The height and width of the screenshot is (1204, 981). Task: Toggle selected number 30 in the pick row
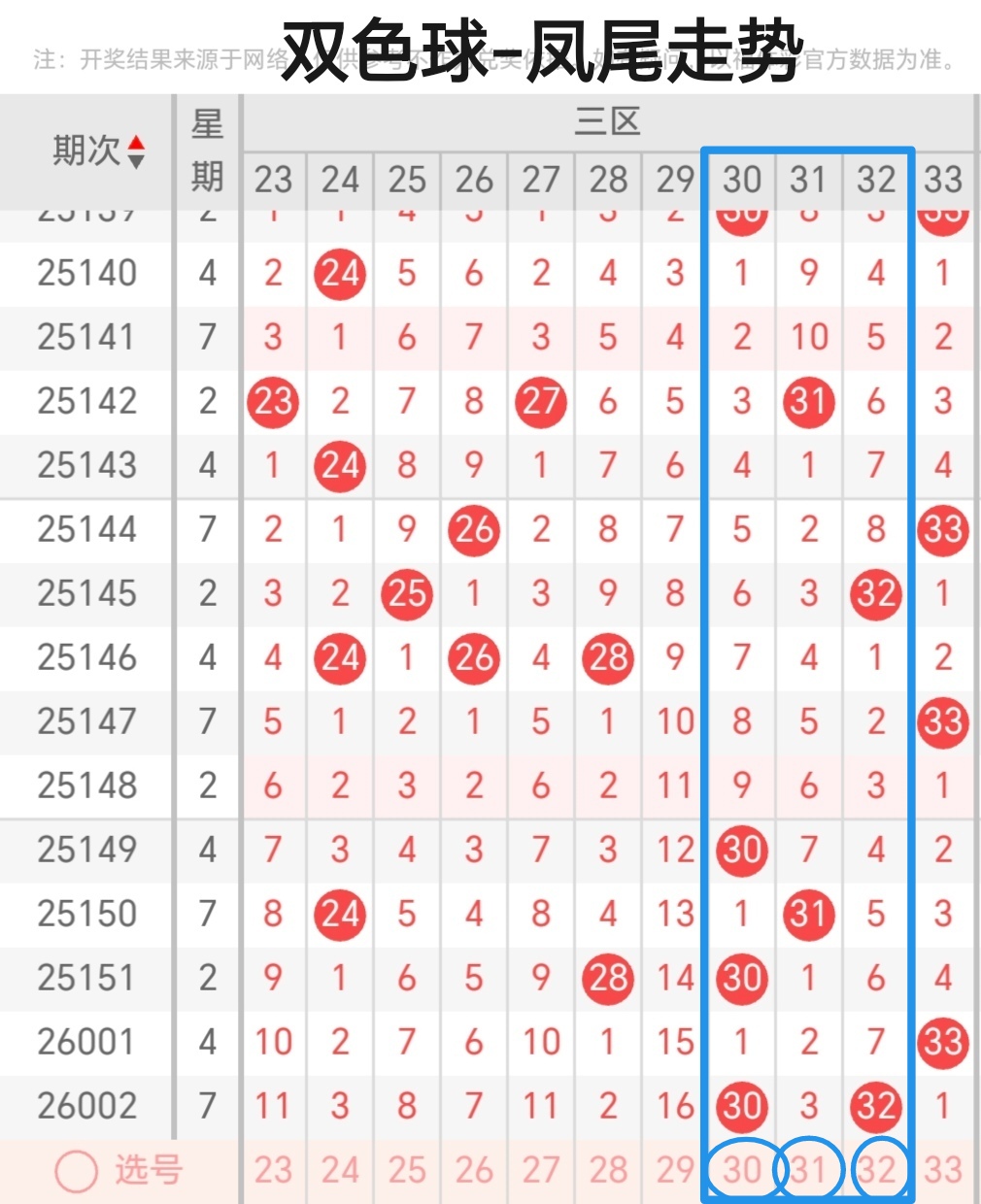tap(742, 1169)
